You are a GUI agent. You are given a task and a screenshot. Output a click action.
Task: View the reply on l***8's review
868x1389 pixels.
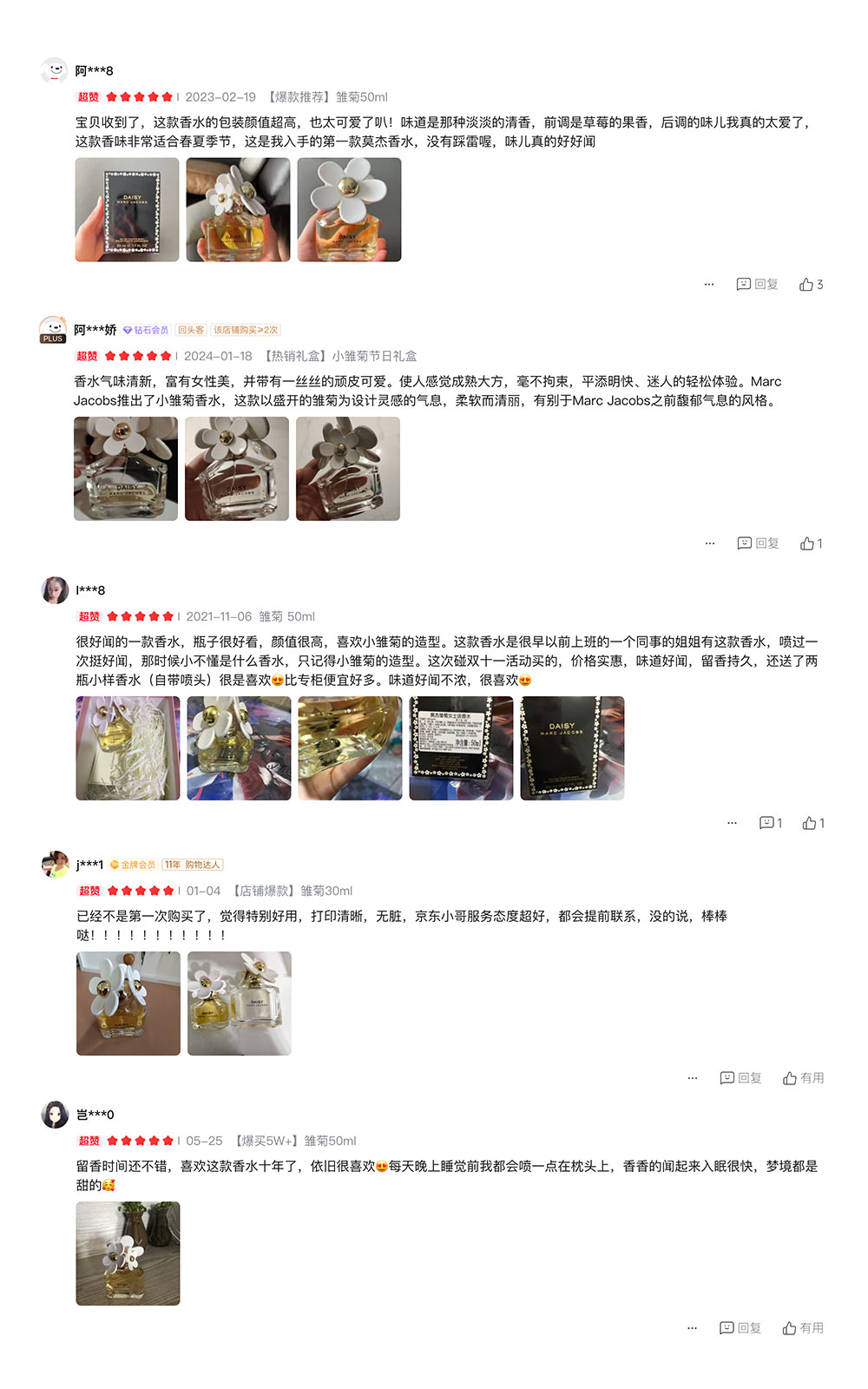click(x=771, y=823)
